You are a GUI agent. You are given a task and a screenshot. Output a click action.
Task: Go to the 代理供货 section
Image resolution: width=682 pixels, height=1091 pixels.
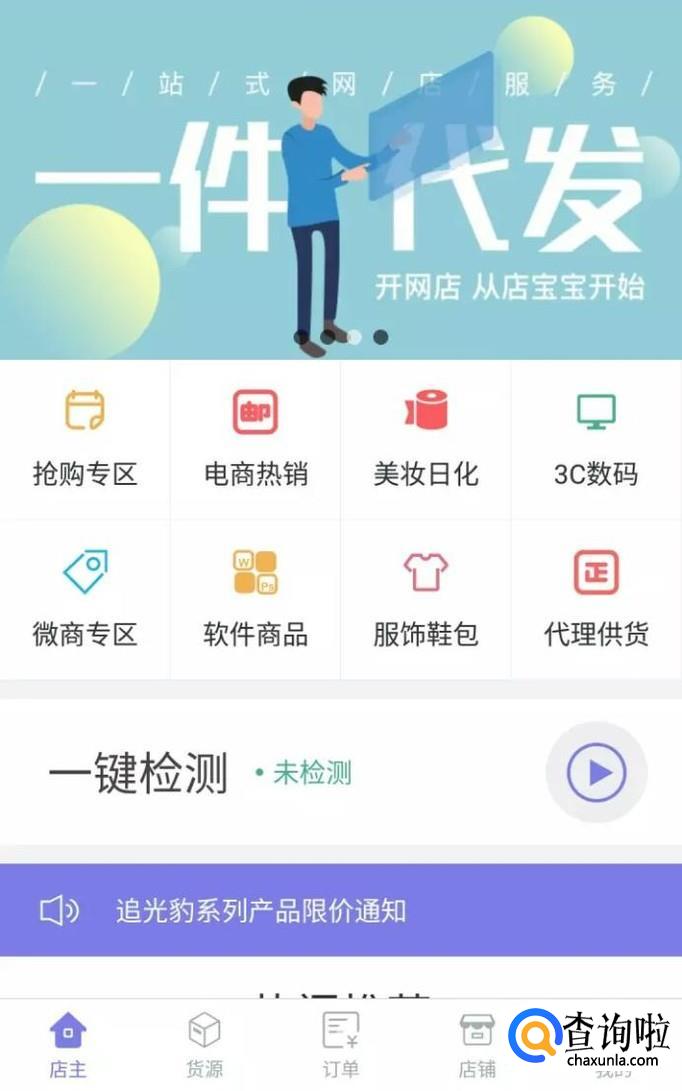(x=596, y=599)
